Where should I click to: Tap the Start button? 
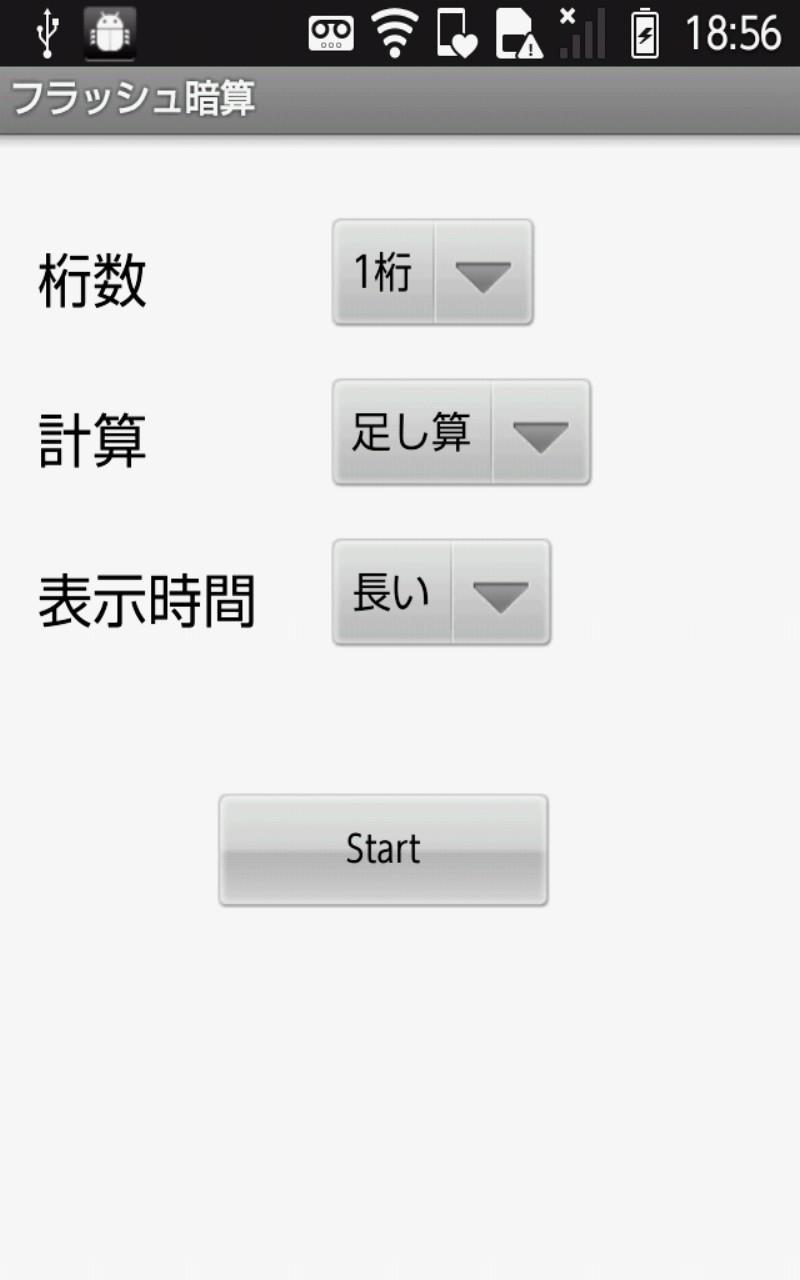click(383, 850)
